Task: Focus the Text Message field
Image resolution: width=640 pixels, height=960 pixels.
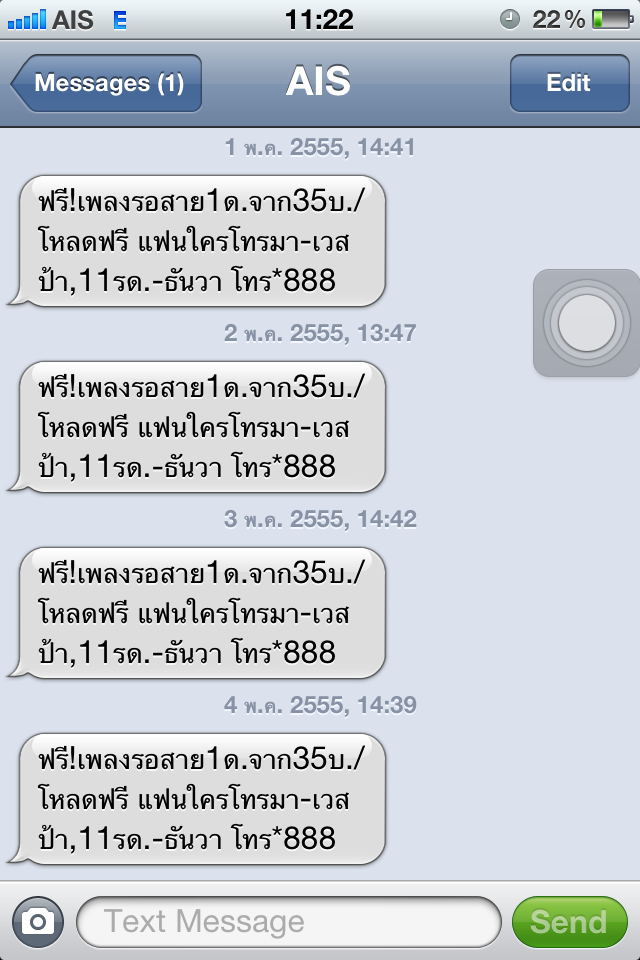Action: 288,921
